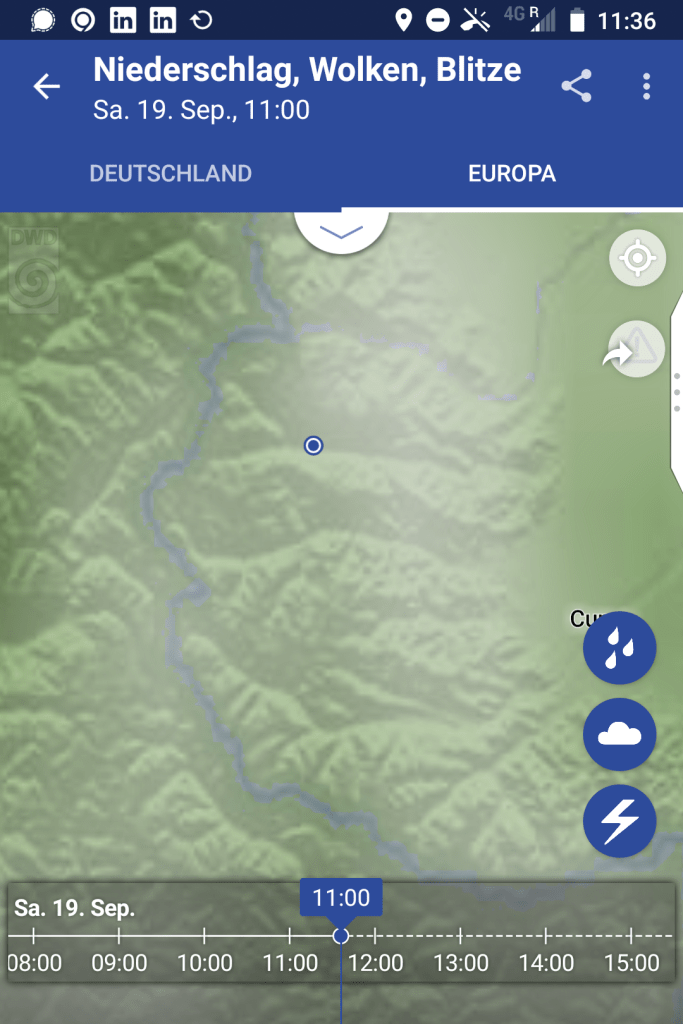
Task: Open the overflow menu
Action: click(x=647, y=87)
